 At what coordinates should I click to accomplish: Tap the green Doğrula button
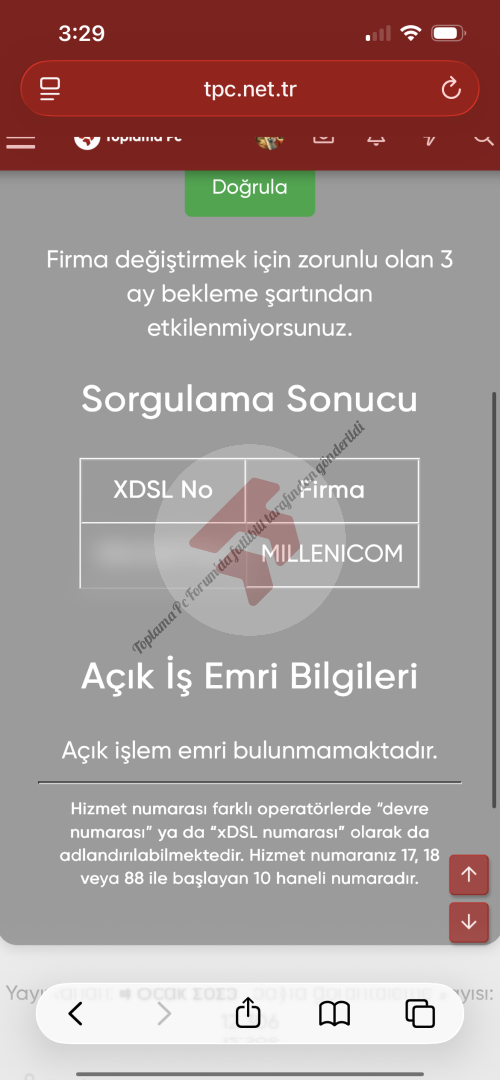(249, 191)
